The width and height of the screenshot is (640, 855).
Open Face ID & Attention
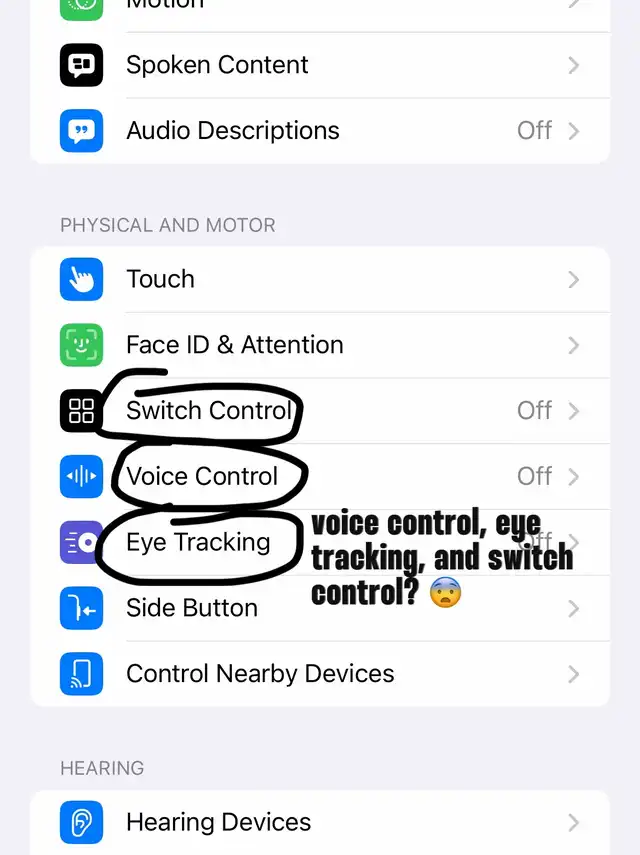pos(234,345)
